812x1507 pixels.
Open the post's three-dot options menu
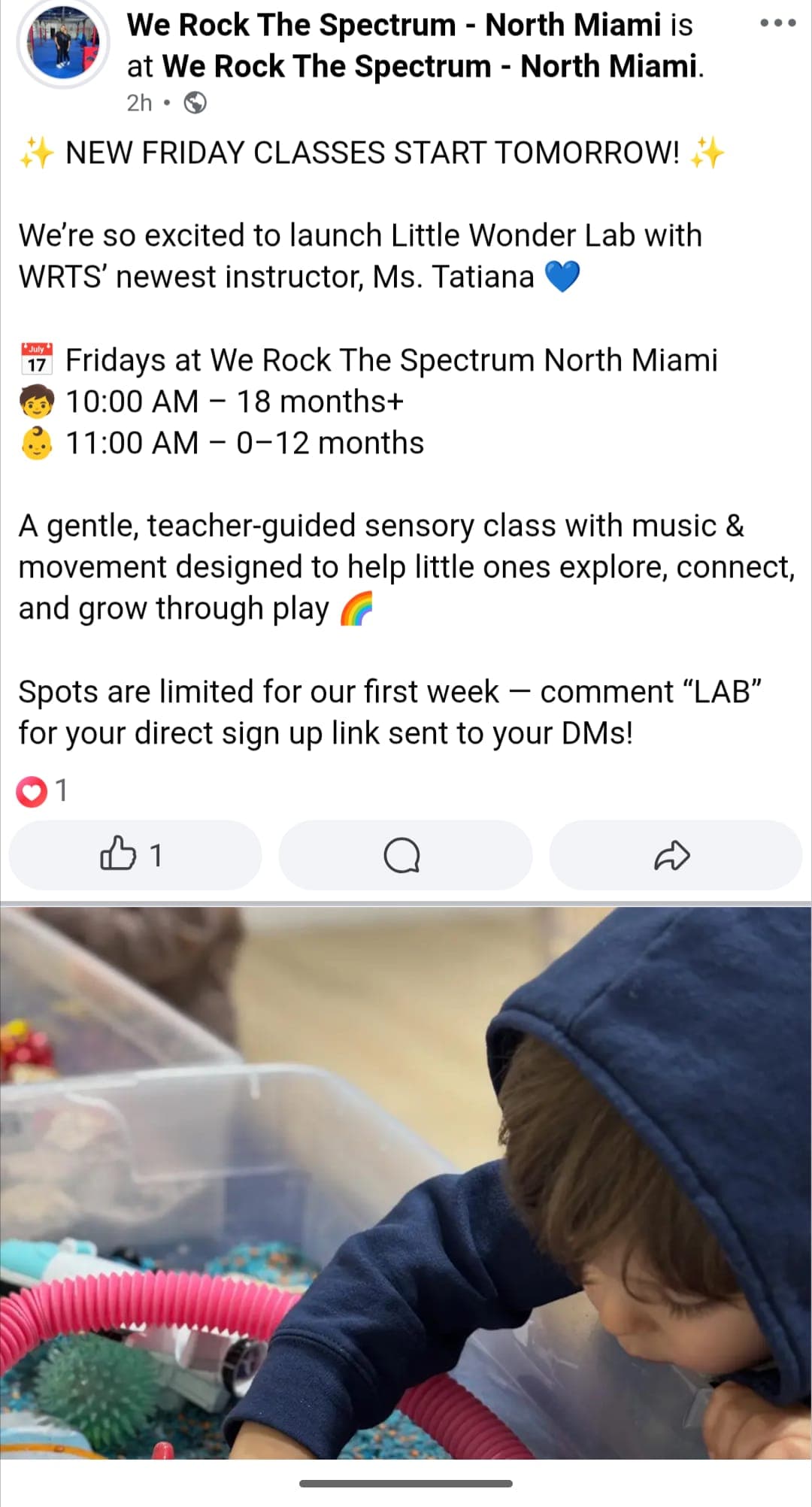(x=777, y=23)
